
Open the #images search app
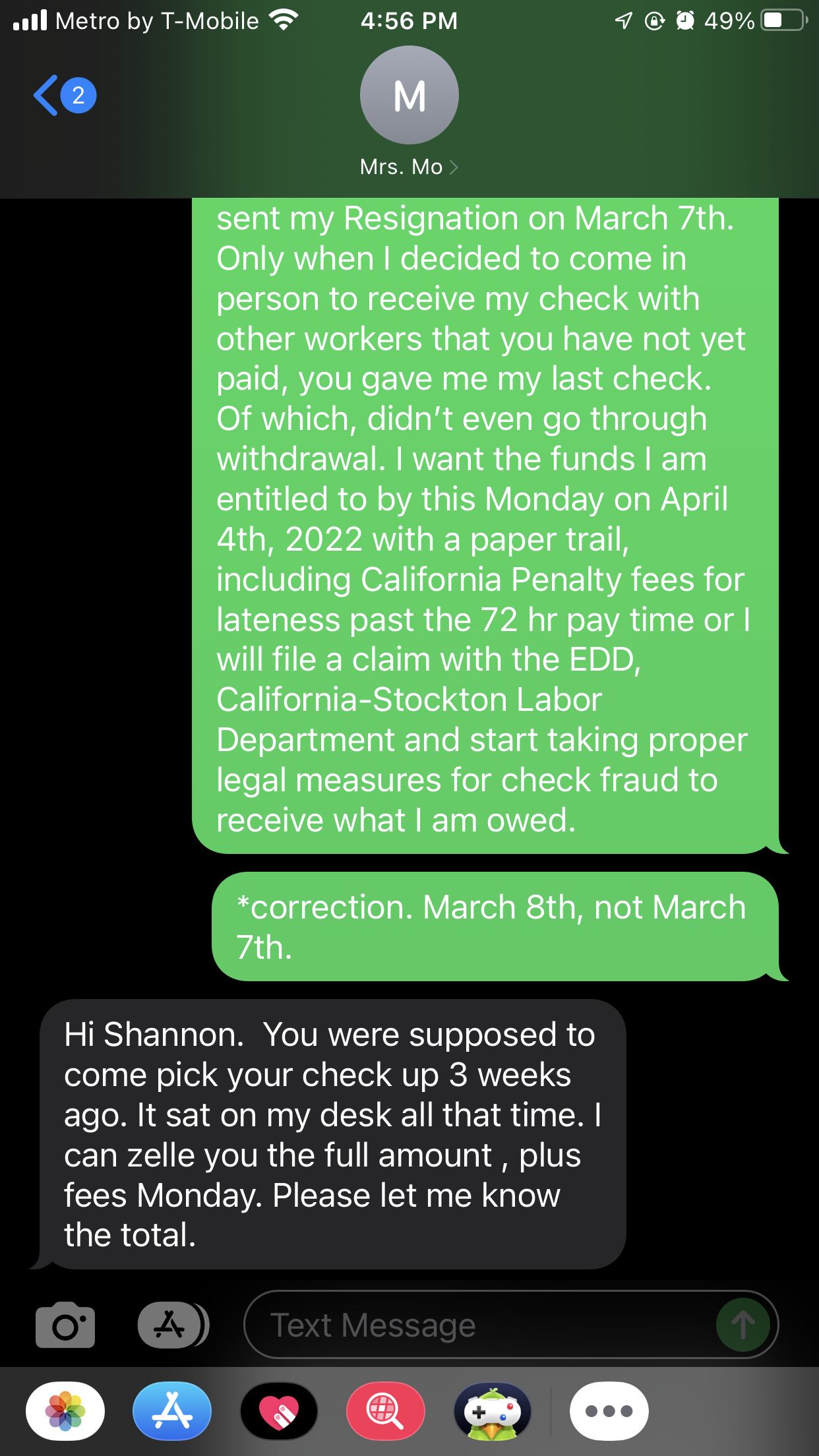tap(386, 1411)
